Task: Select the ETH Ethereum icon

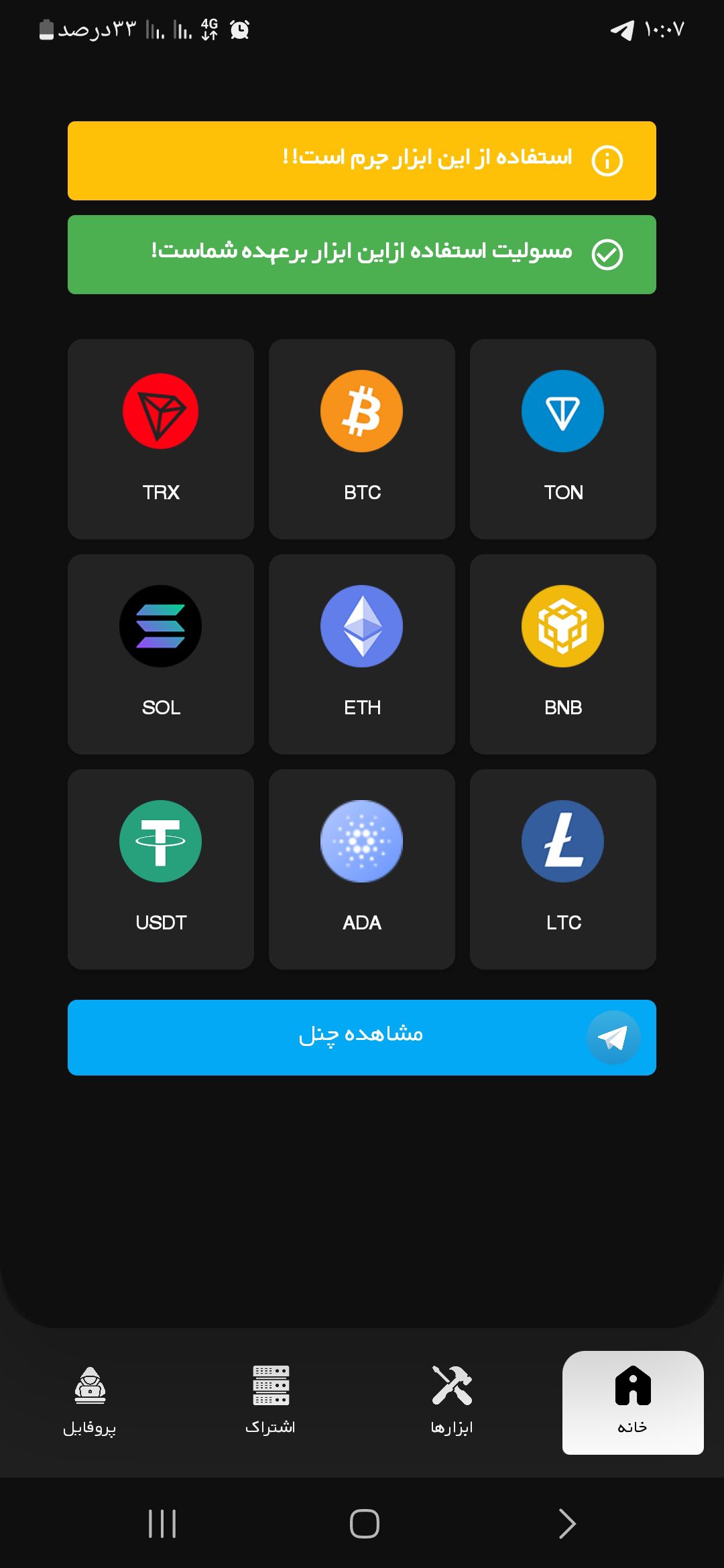Action: 361,625
